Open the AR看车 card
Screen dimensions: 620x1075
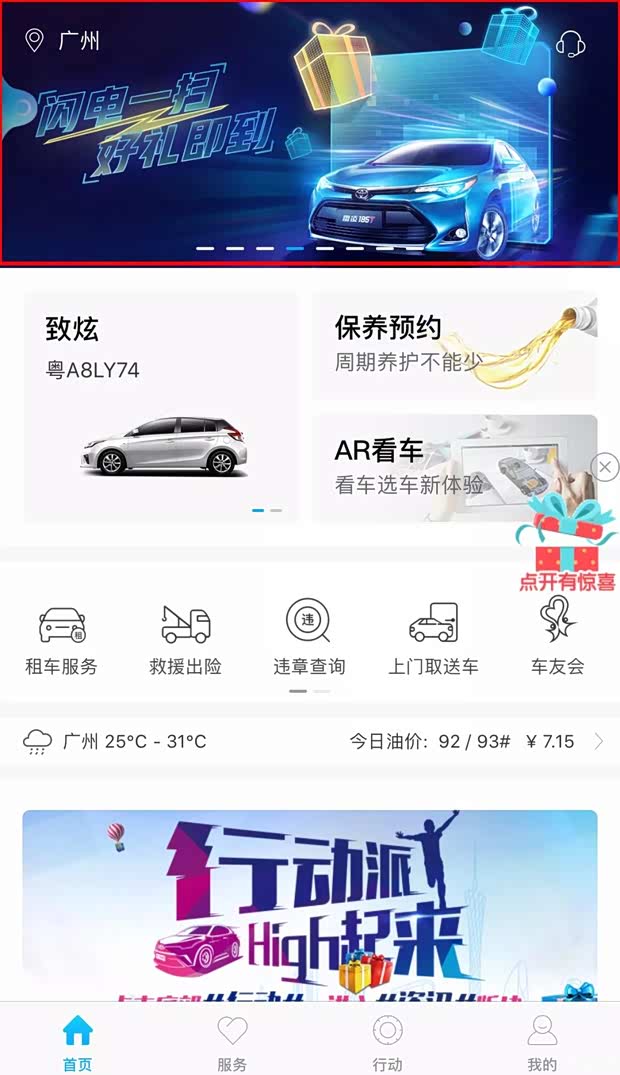point(454,468)
